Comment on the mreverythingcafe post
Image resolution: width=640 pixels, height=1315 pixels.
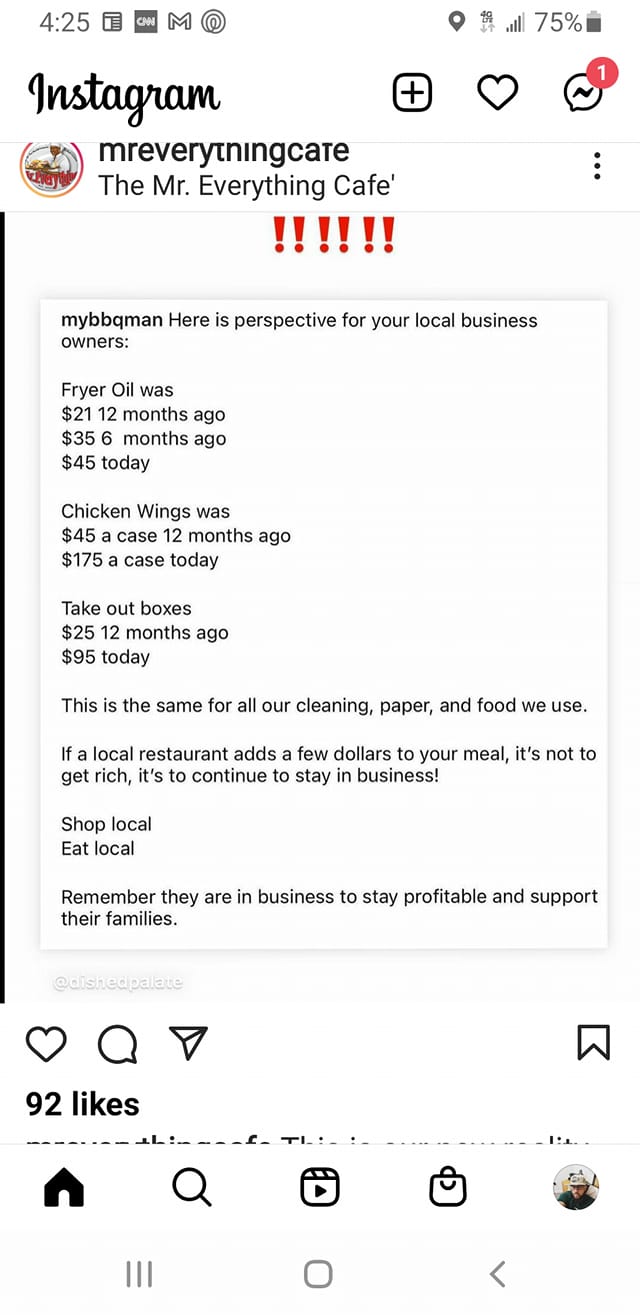(117, 1044)
